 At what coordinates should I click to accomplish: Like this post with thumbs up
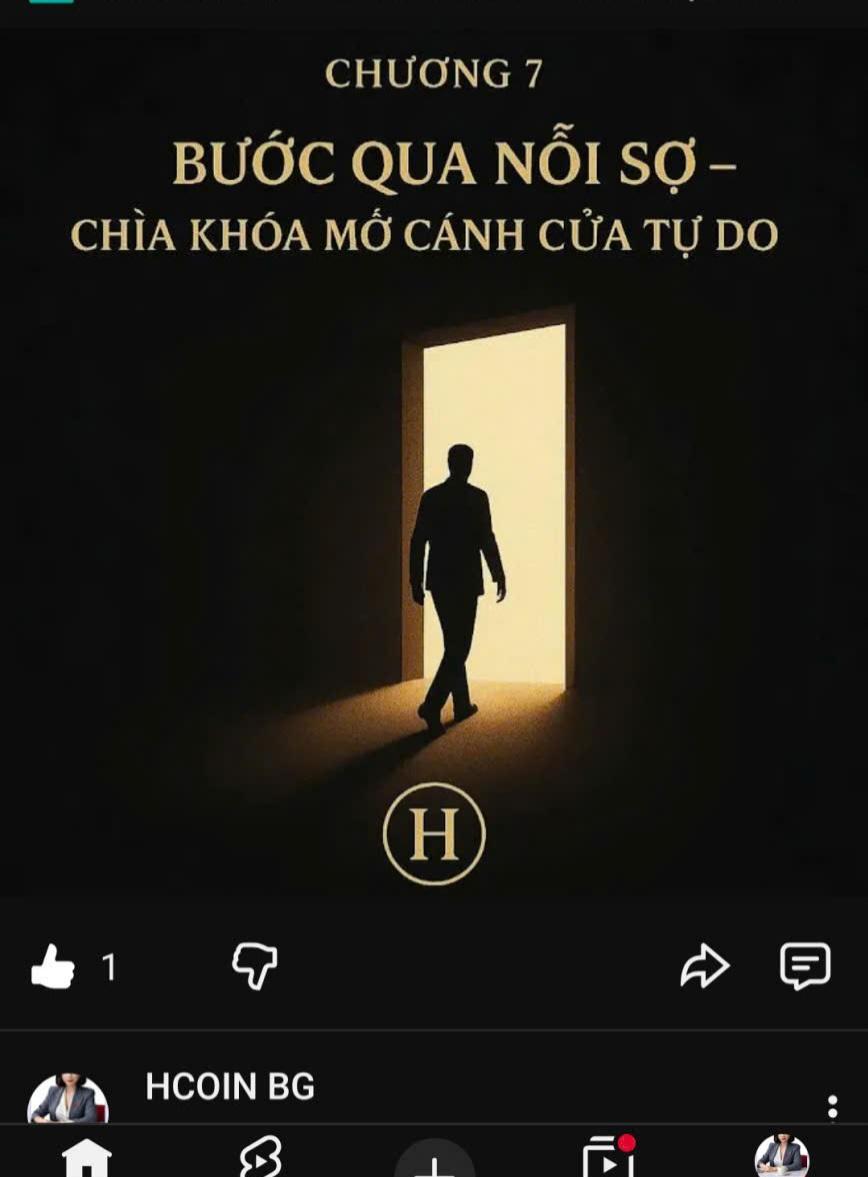53,967
